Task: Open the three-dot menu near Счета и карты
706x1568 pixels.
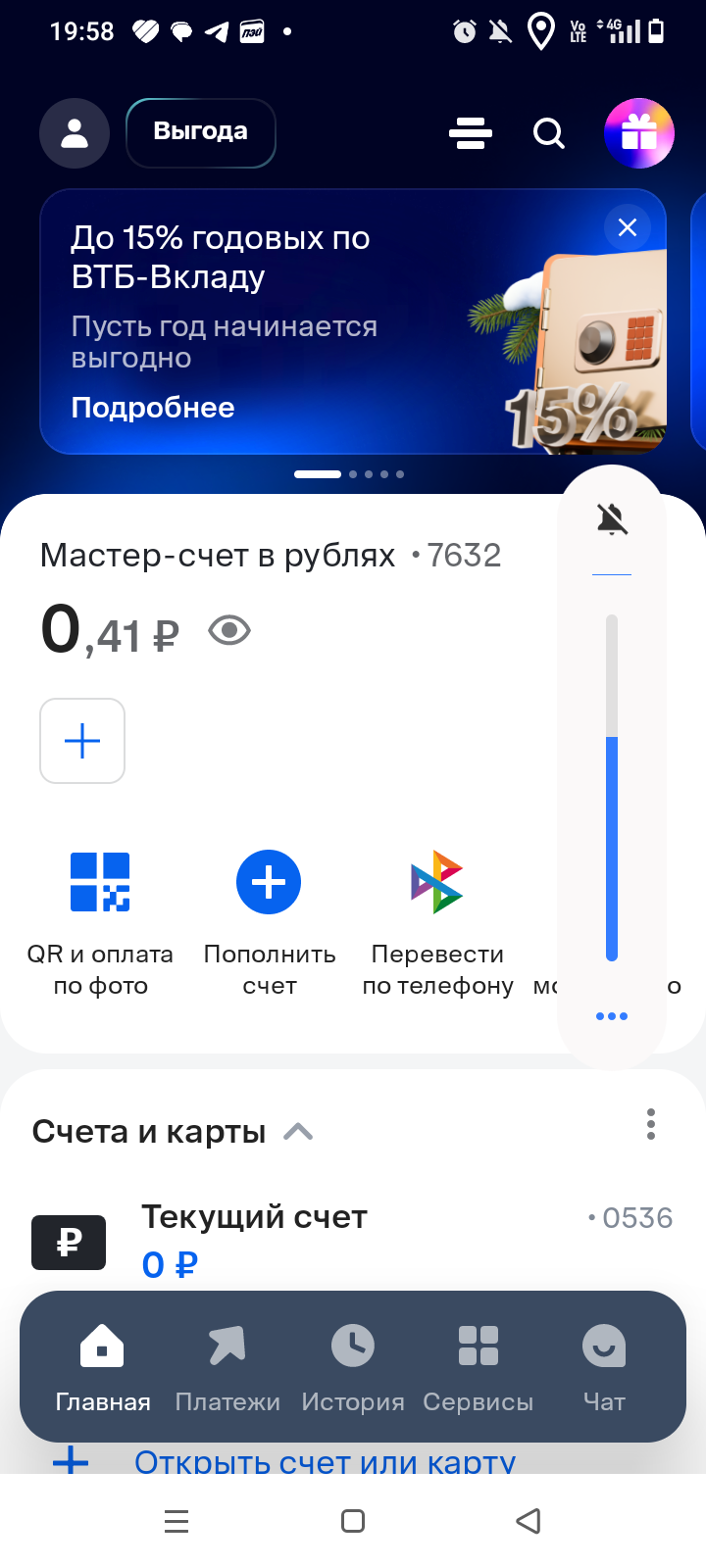Action: coord(650,1125)
